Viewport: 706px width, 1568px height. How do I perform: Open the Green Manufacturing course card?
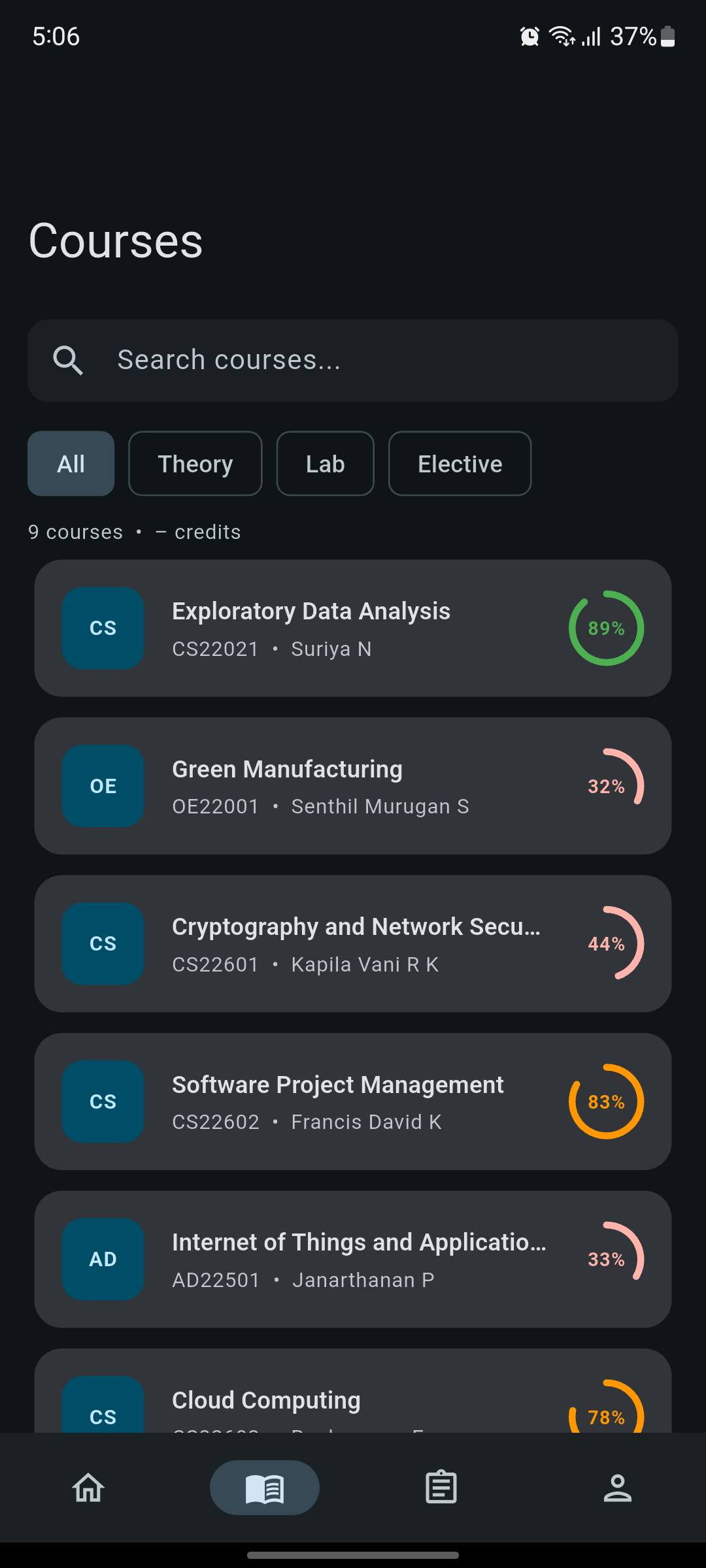353,786
